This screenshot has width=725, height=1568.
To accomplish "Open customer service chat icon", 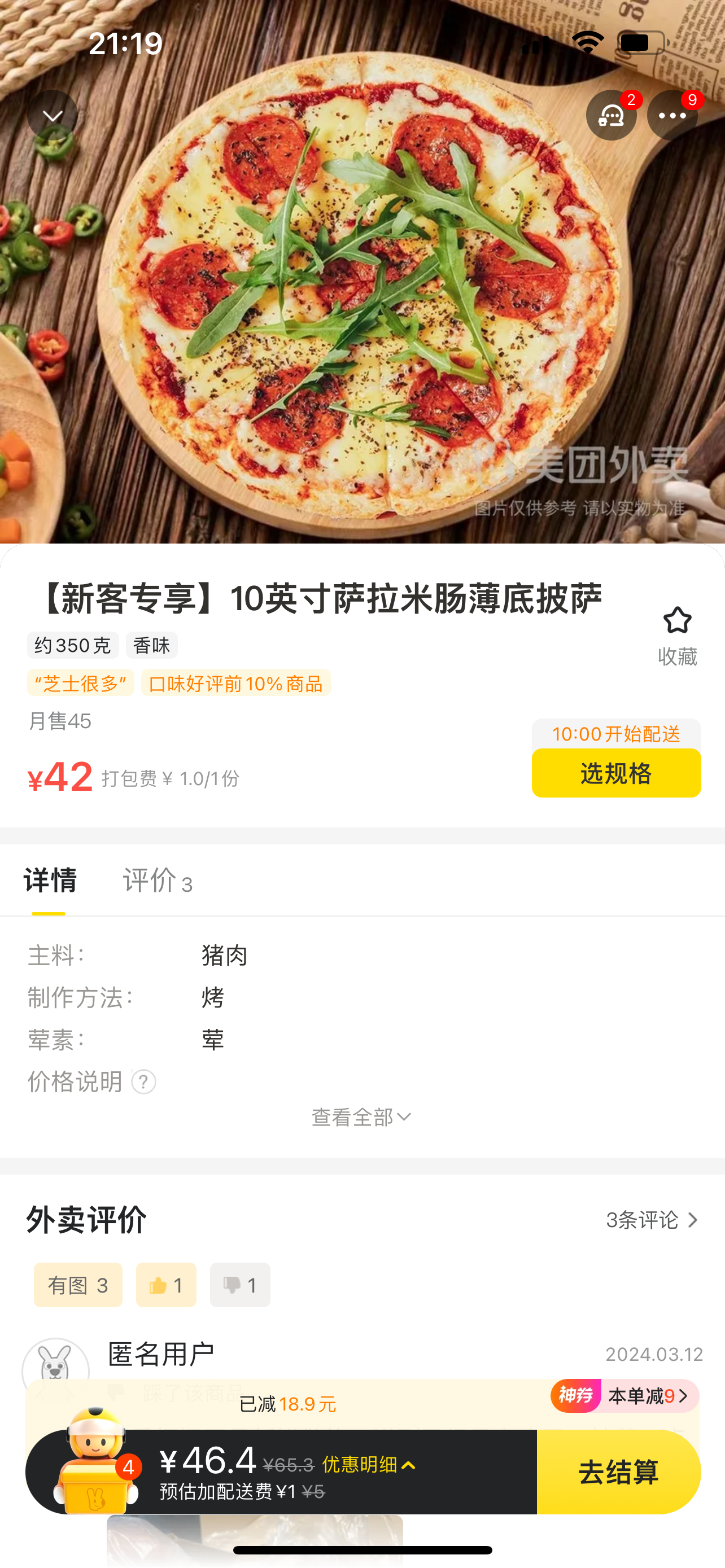I will coord(610,116).
